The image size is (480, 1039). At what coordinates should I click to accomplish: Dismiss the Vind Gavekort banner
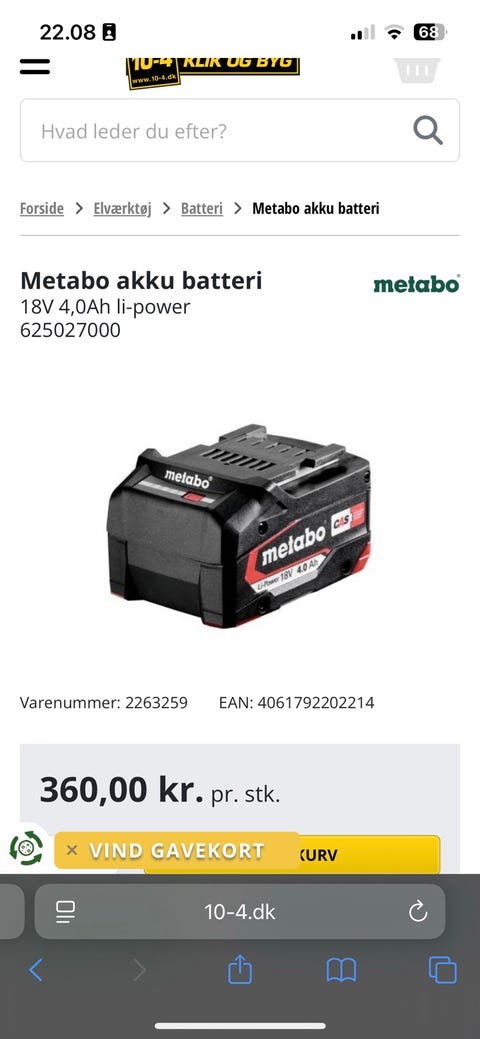(72, 850)
